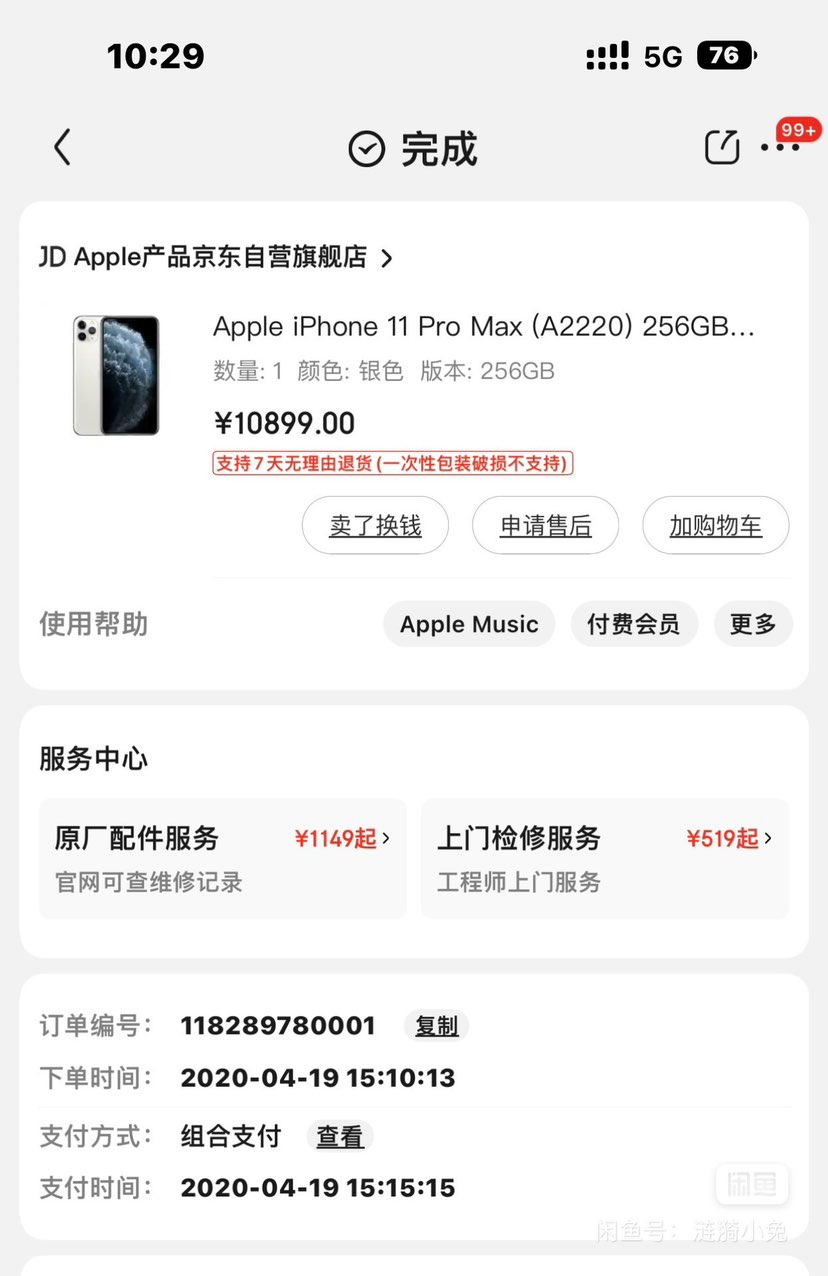This screenshot has height=1276, width=828.
Task: Open the 付费会员 help chip
Action: tap(633, 625)
